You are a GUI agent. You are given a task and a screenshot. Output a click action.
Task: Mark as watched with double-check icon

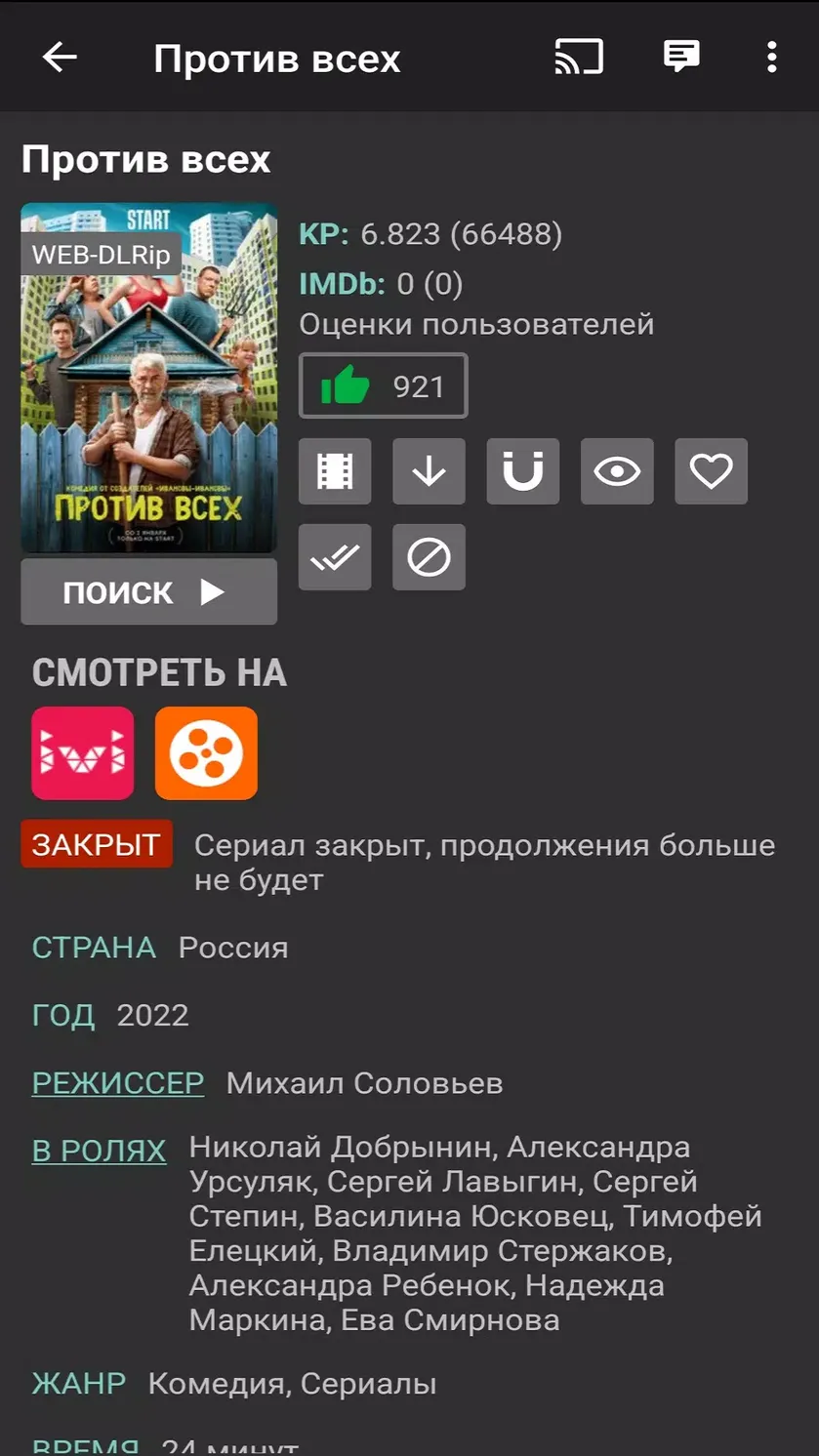(335, 557)
